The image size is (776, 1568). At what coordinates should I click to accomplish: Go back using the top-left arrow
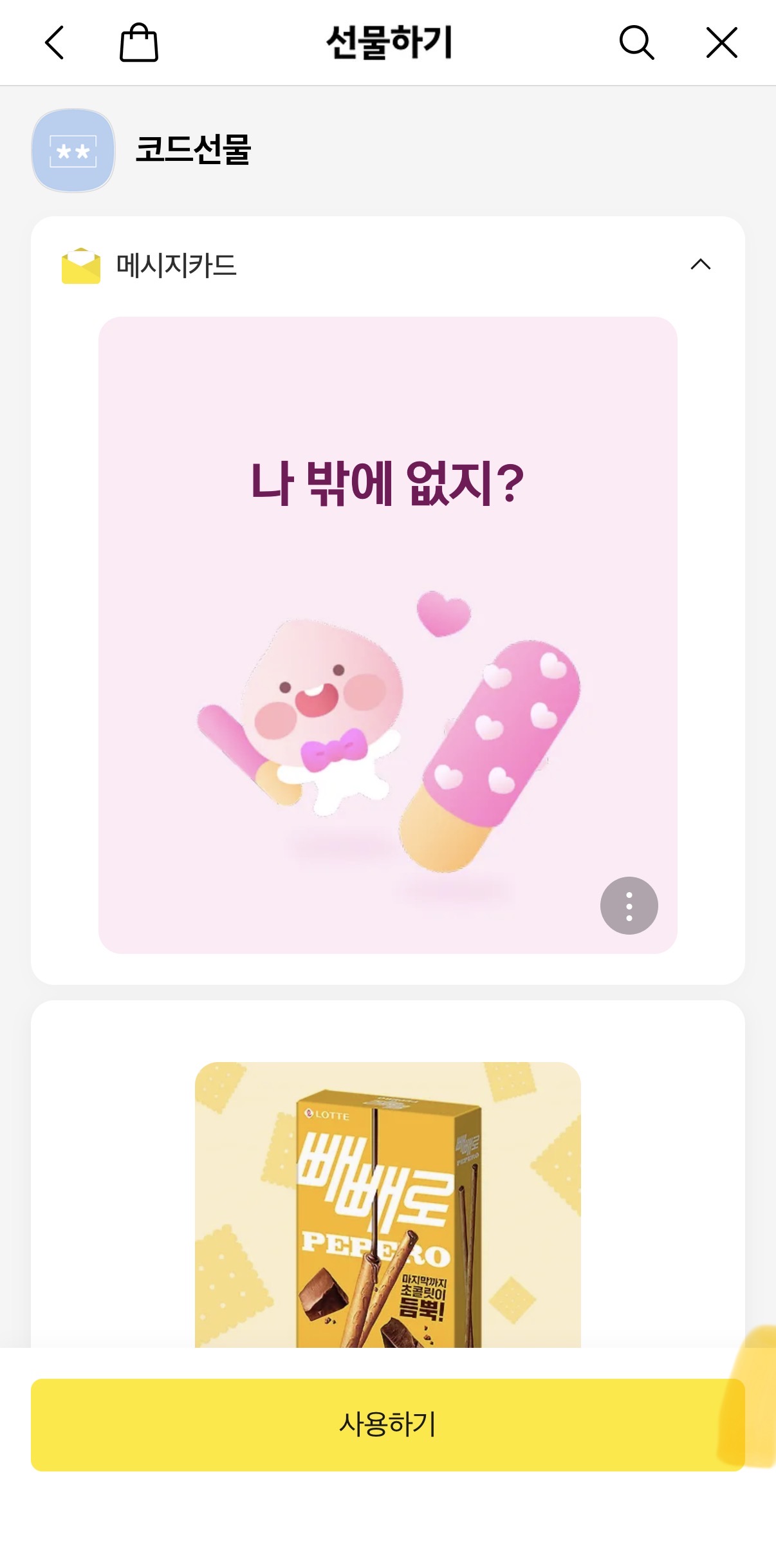[55, 43]
